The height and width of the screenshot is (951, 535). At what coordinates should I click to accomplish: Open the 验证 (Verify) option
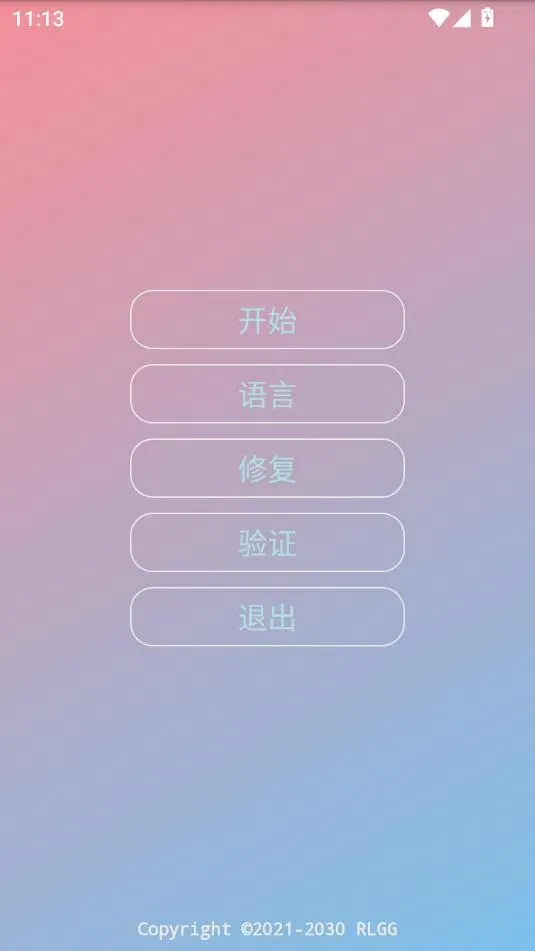point(268,542)
